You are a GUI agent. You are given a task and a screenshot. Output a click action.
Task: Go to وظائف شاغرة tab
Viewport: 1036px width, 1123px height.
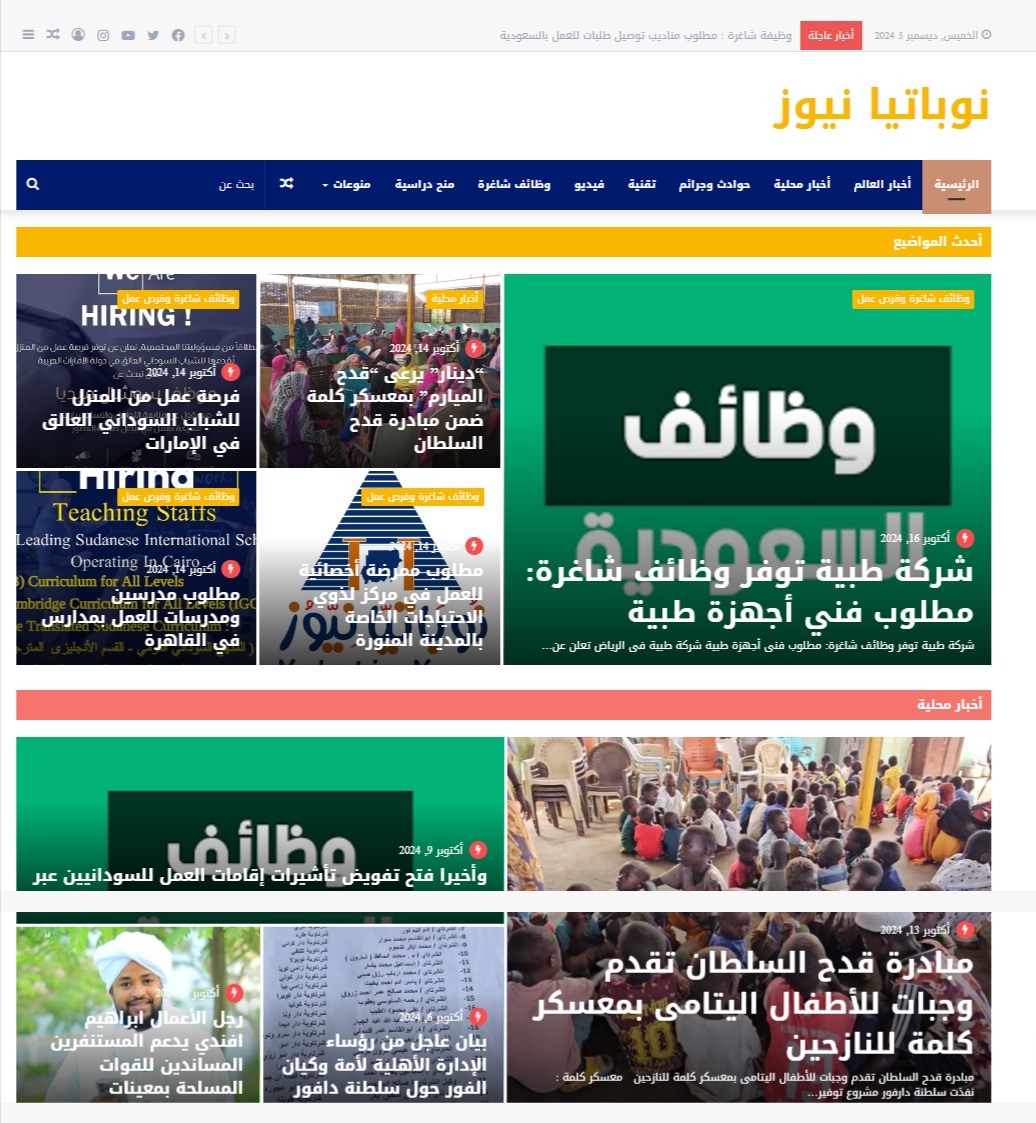514,185
